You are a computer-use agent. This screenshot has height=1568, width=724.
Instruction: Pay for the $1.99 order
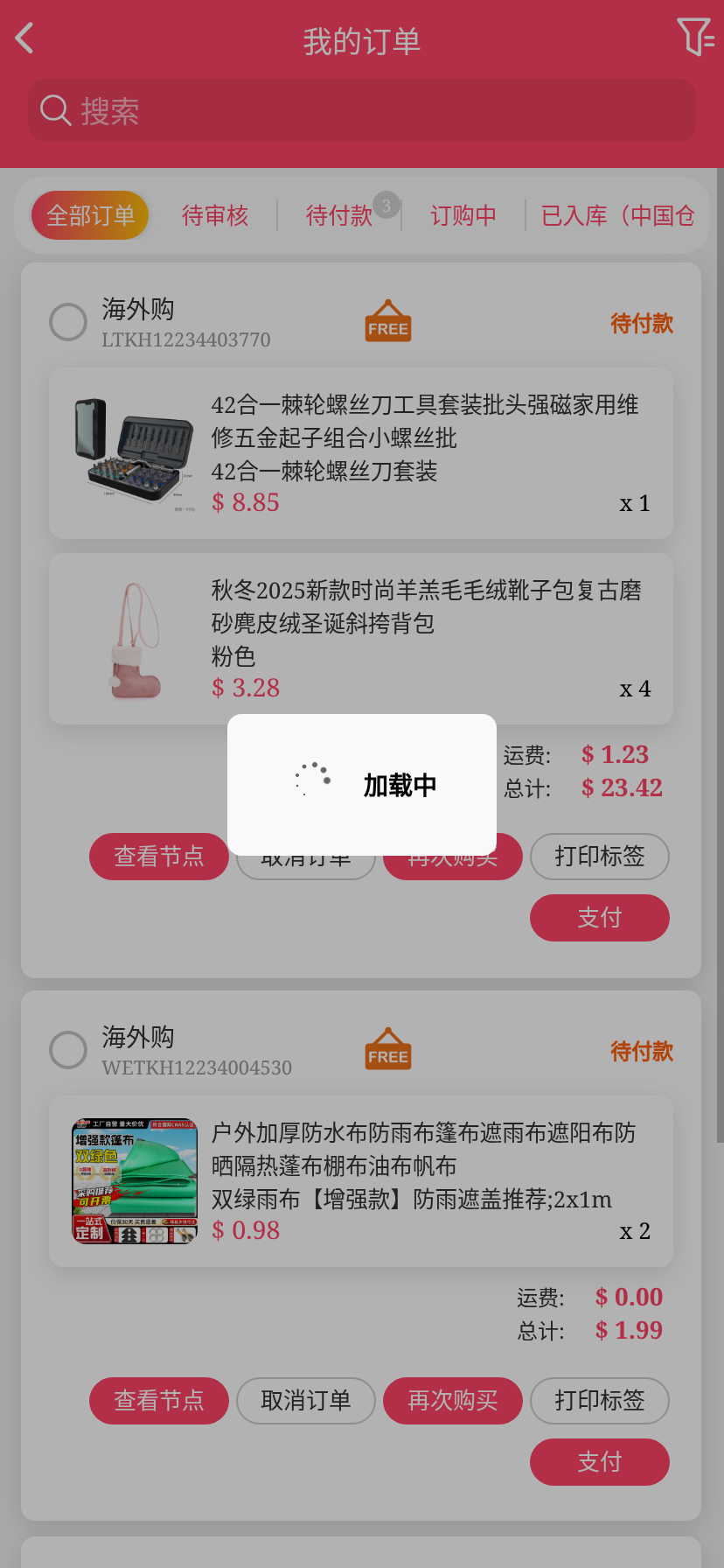pyautogui.click(x=599, y=1462)
